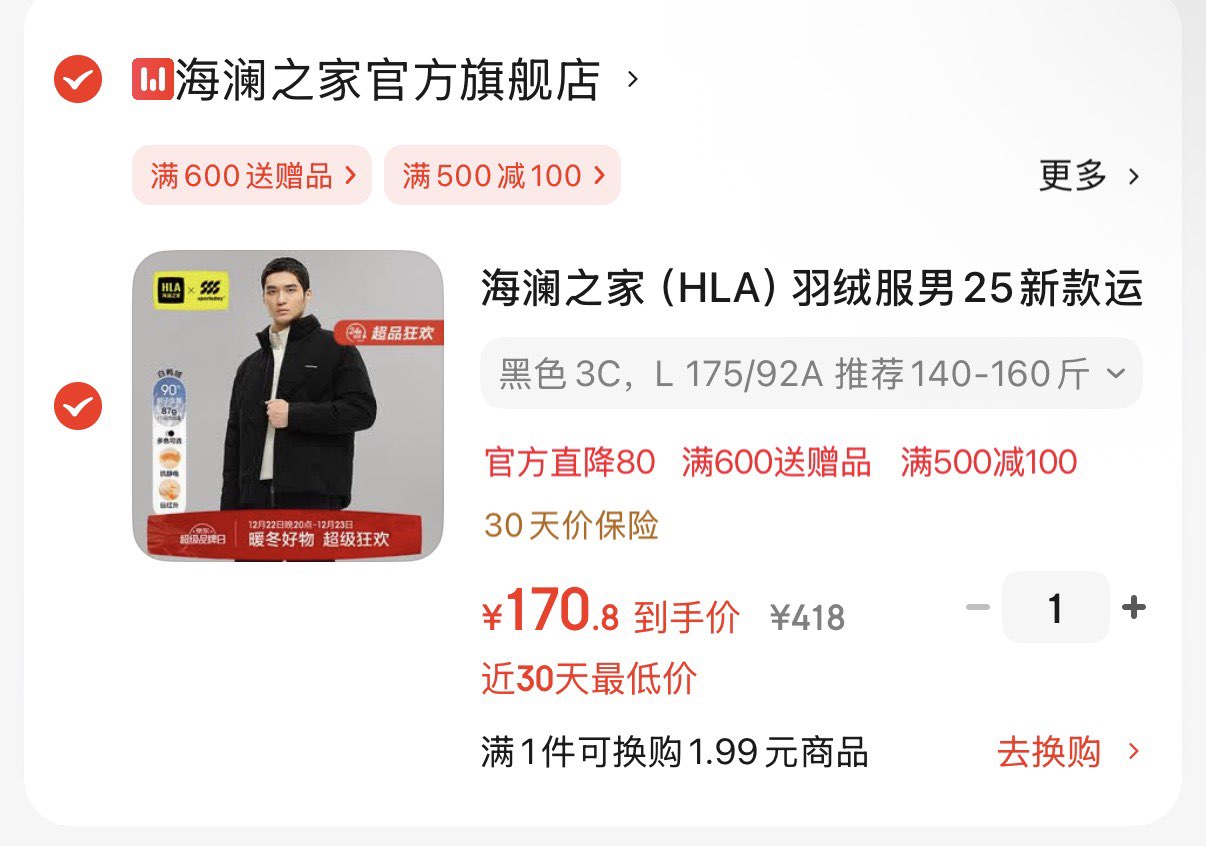Tap the 满600送赠品 promotion chip
Screen dimensions: 1206x846
[x=252, y=176]
